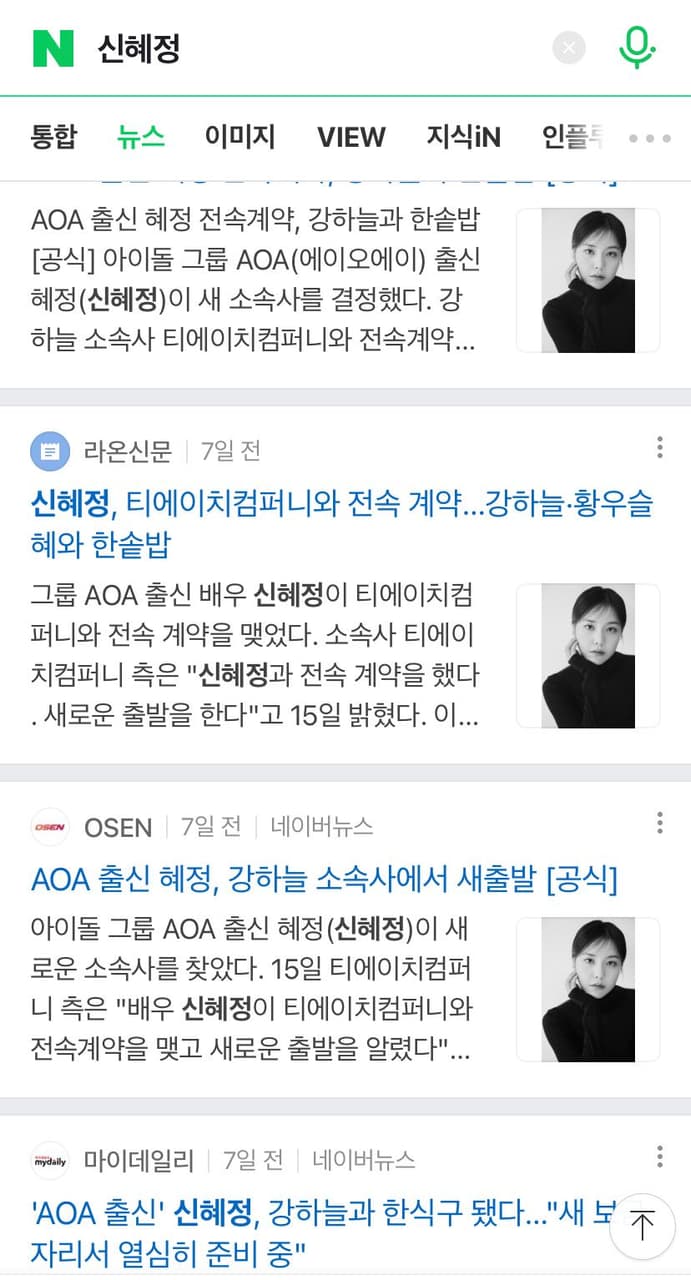Open the 라온신문 publisher link
The height and width of the screenshot is (1280, 691).
click(127, 452)
